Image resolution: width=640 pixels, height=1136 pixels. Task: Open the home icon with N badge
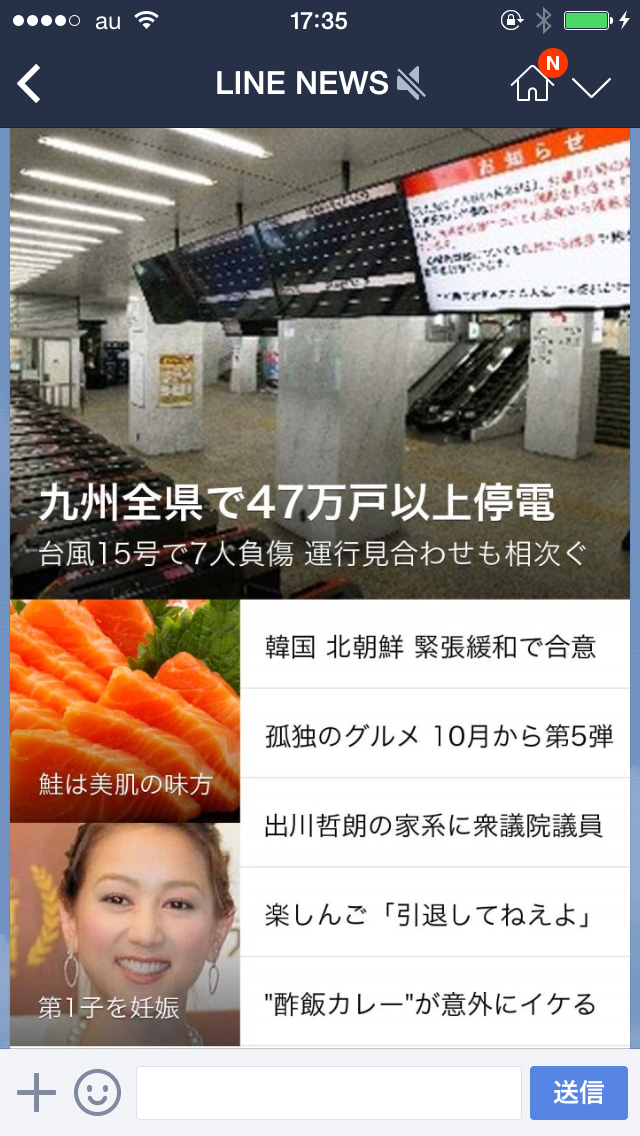[x=534, y=84]
